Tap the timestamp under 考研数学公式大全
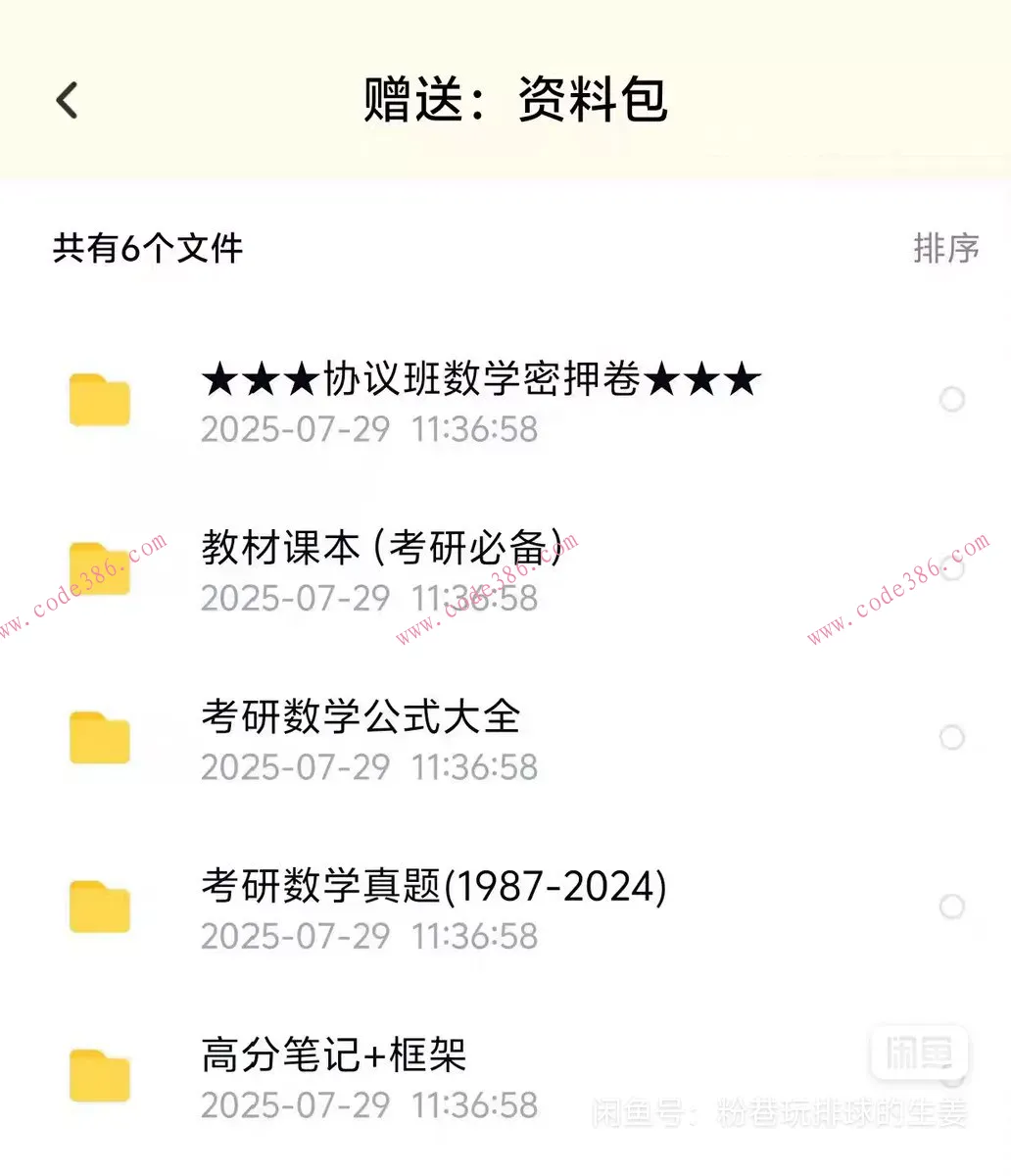The height and width of the screenshot is (1176, 1011). [x=368, y=767]
